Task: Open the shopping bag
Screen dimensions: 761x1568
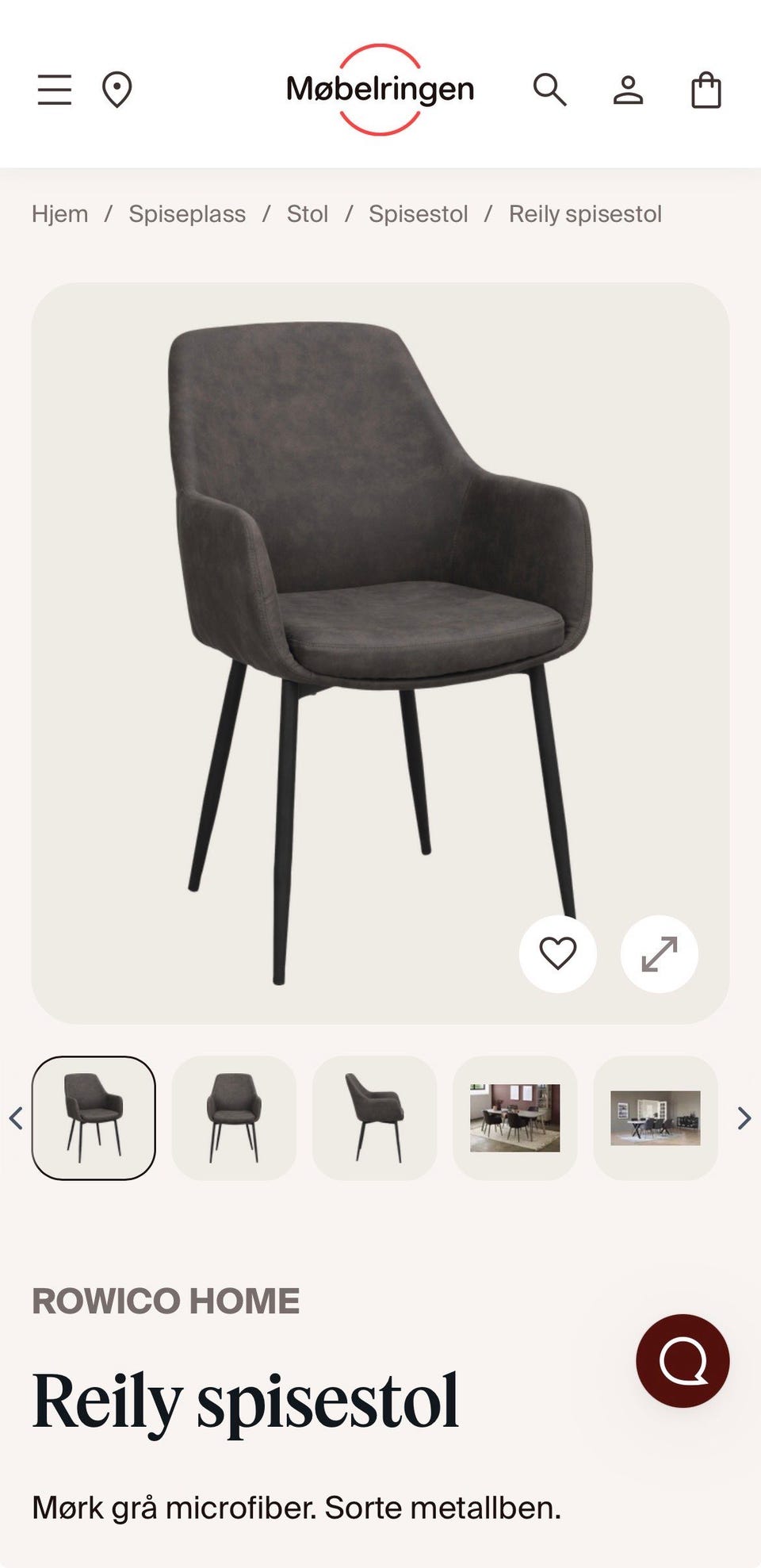Action: [706, 90]
